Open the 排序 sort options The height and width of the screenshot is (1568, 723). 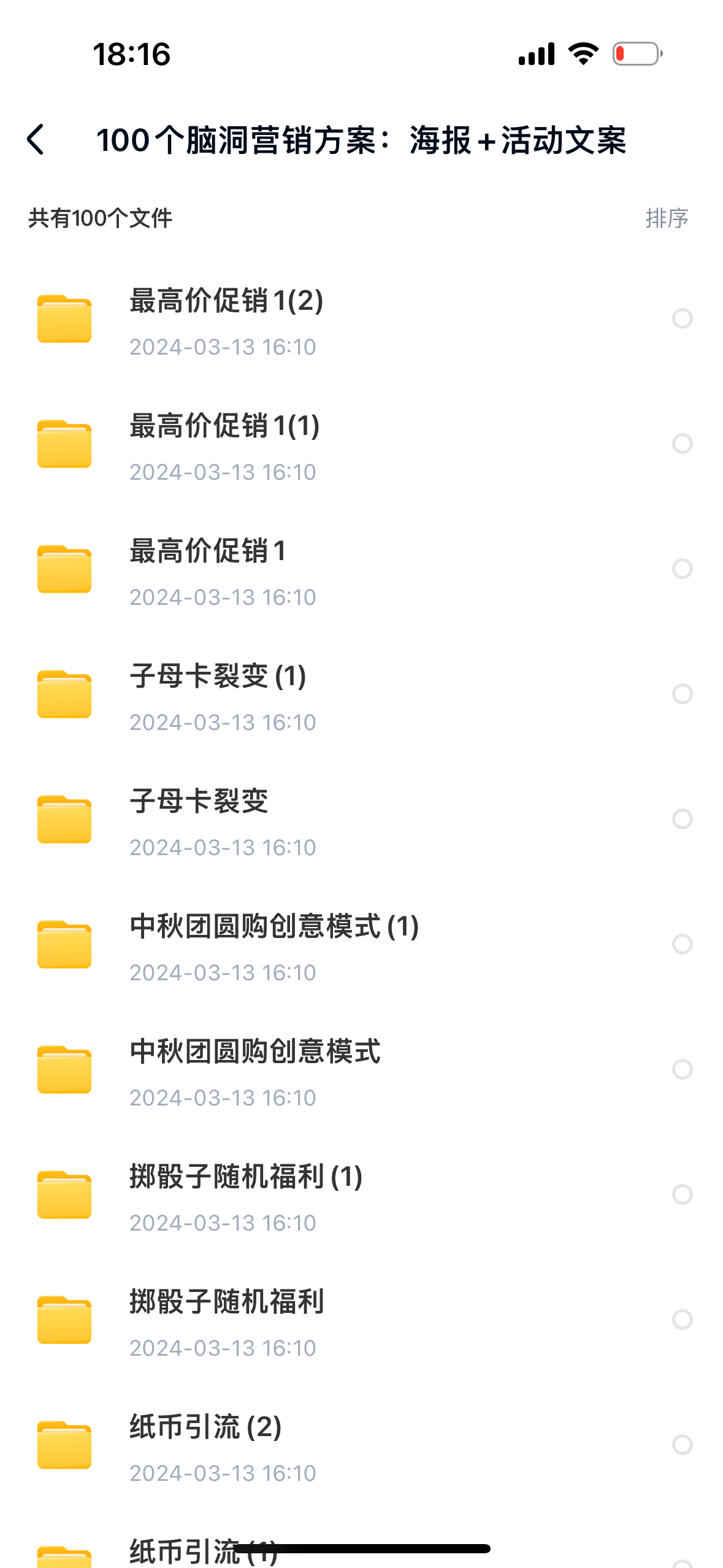[x=667, y=218]
